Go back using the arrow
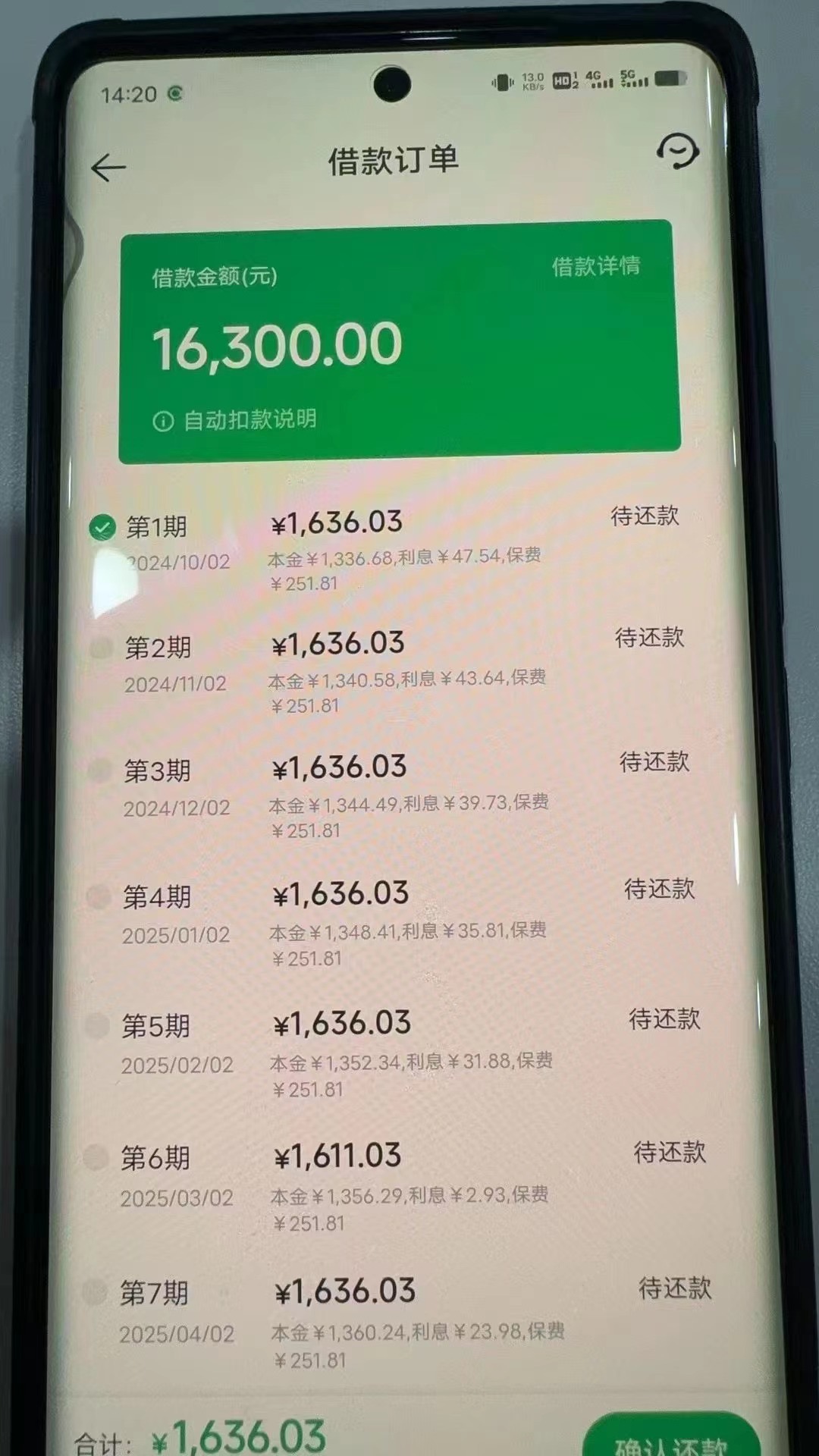 108,168
